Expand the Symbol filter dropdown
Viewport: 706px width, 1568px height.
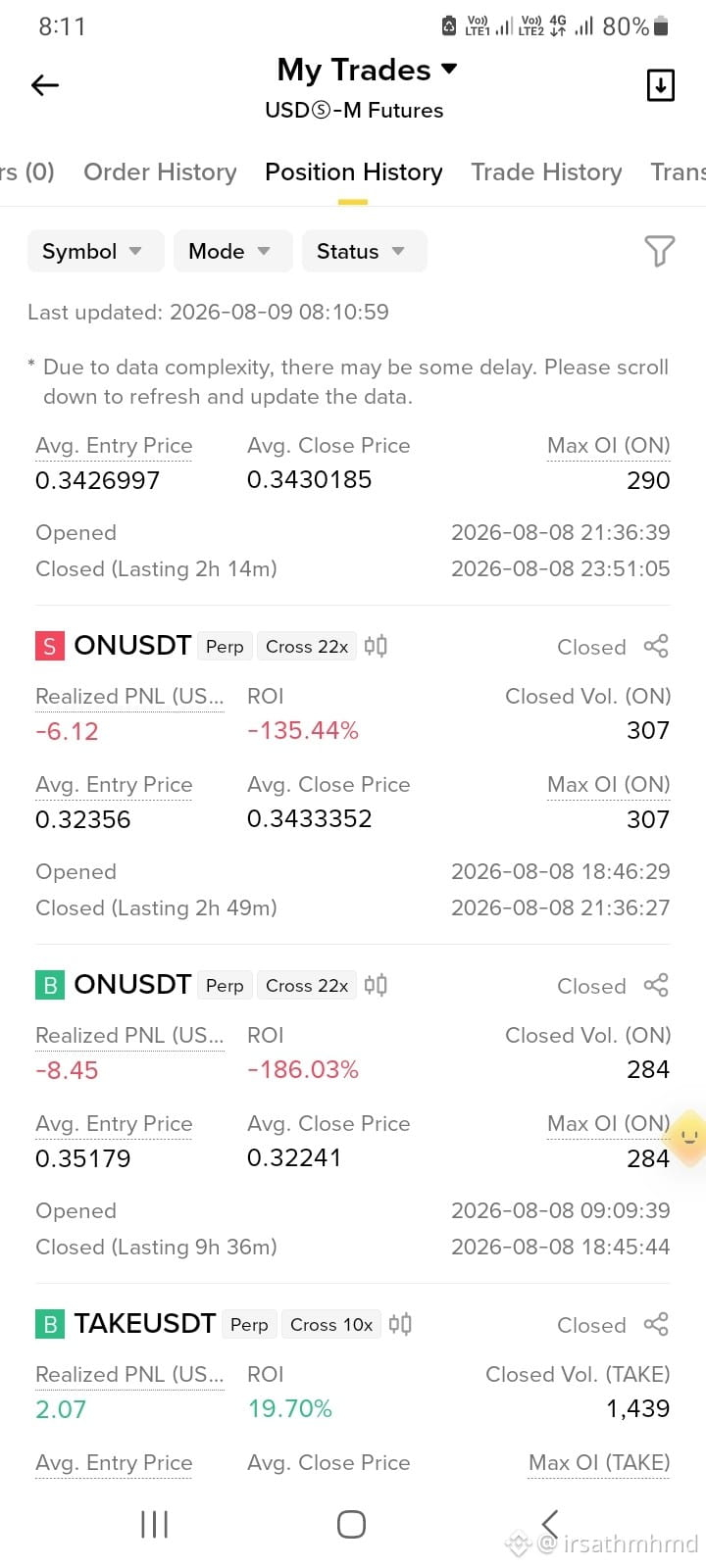[x=95, y=251]
